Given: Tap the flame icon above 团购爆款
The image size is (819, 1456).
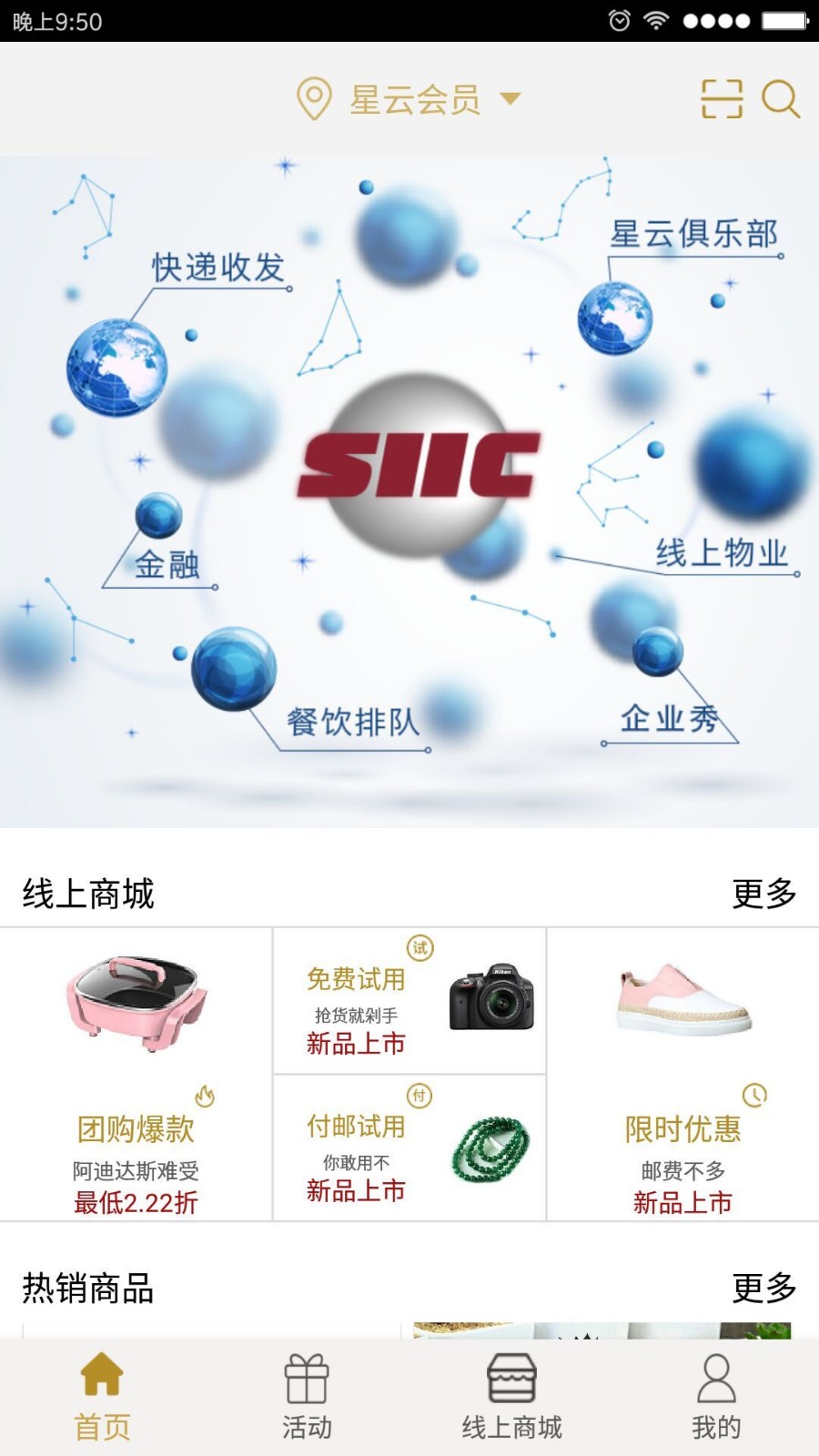Looking at the screenshot, I should 207,1097.
